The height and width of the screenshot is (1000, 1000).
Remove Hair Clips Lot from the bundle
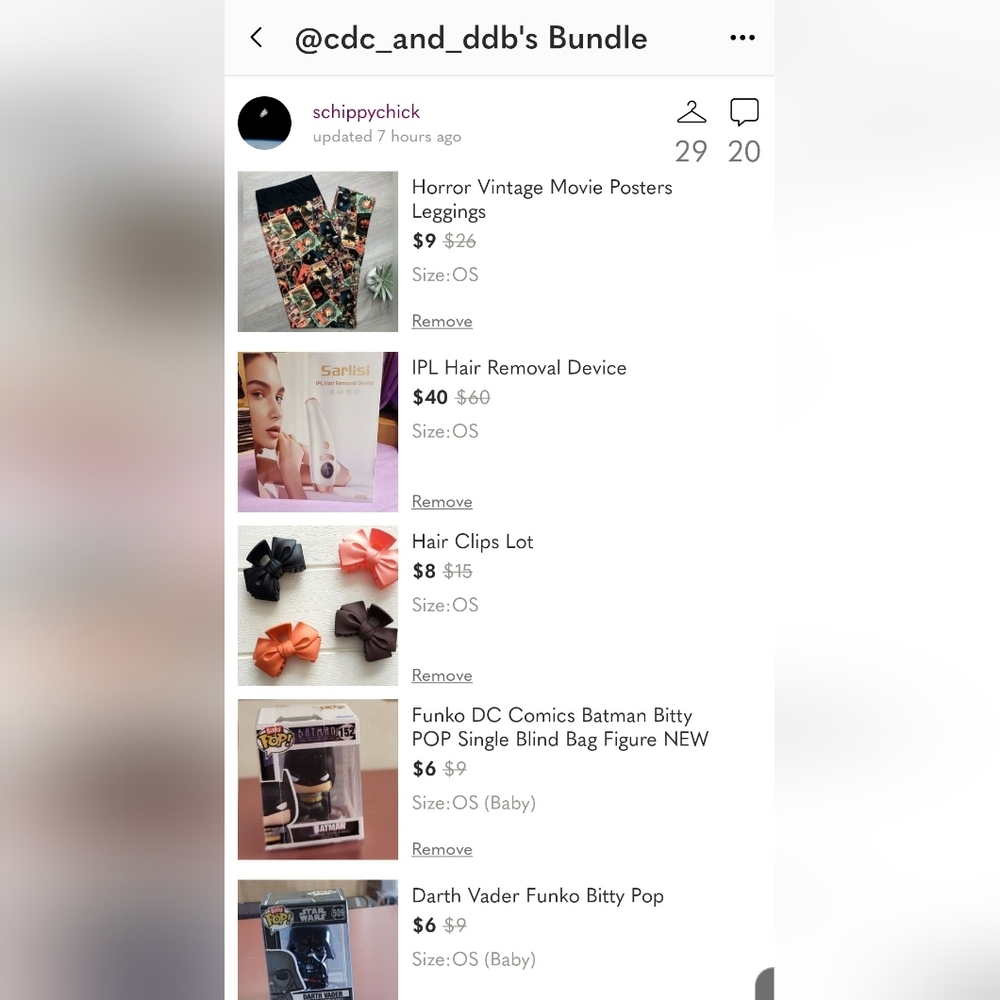pos(442,676)
